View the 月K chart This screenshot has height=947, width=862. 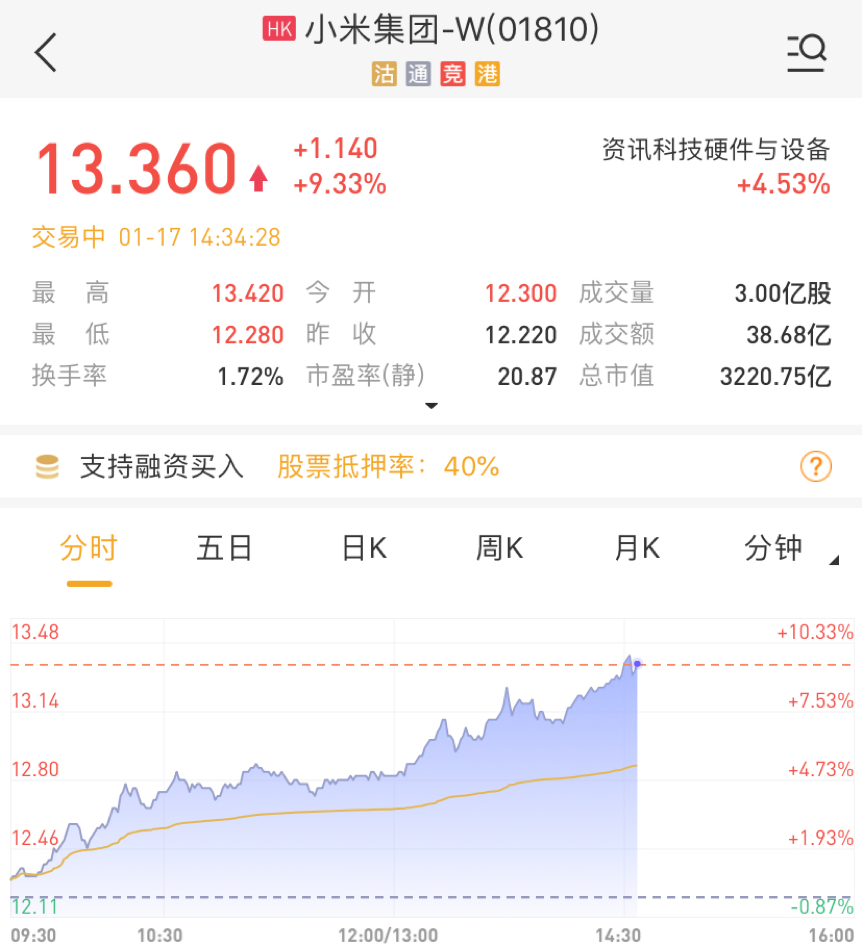(637, 548)
